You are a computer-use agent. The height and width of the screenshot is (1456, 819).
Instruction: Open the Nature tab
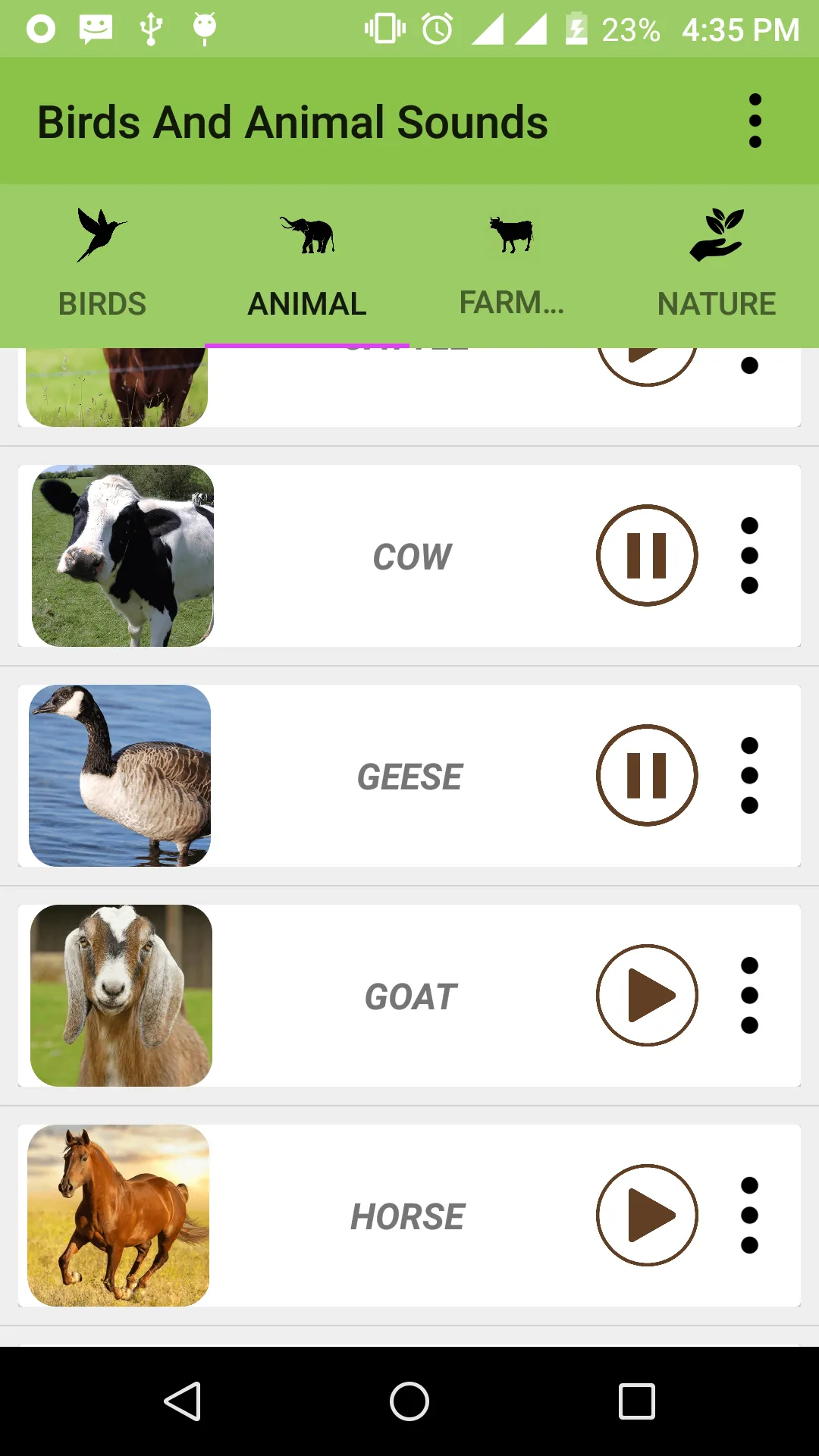coord(717,265)
